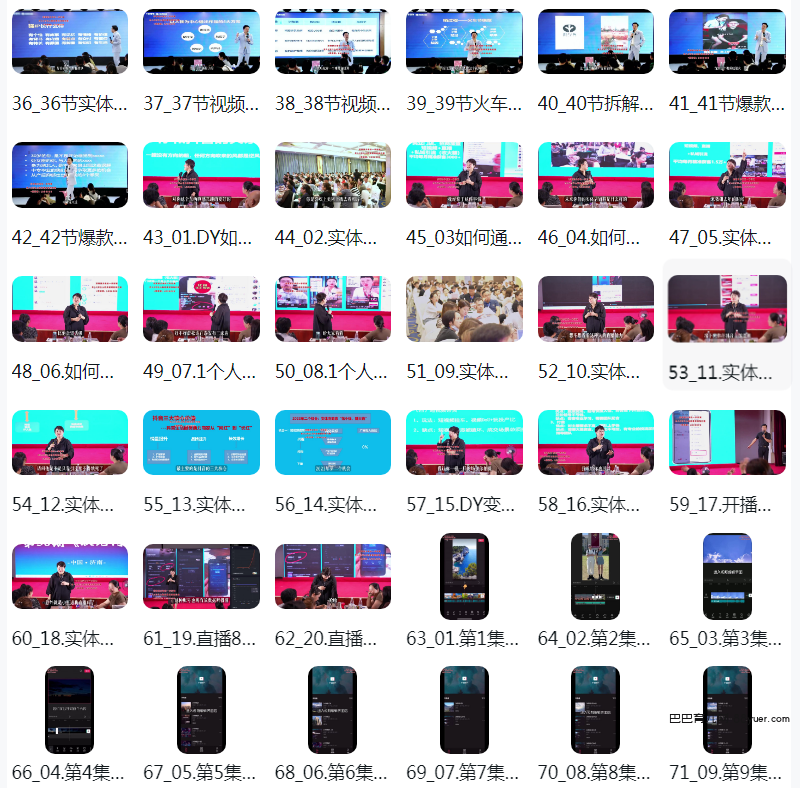This screenshot has height=788, width=800.
Task: Open highlighted video 53_11.实体
Action: (x=727, y=309)
